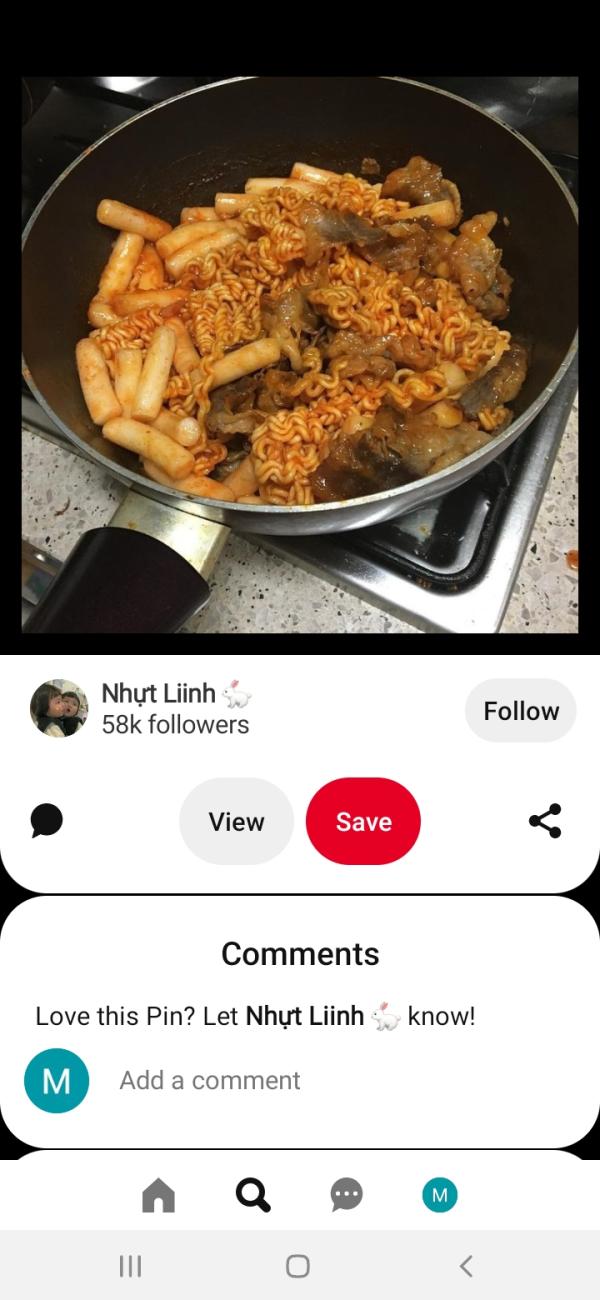This screenshot has height=1300, width=600.
Task: Tap the View button
Action: coord(236,821)
